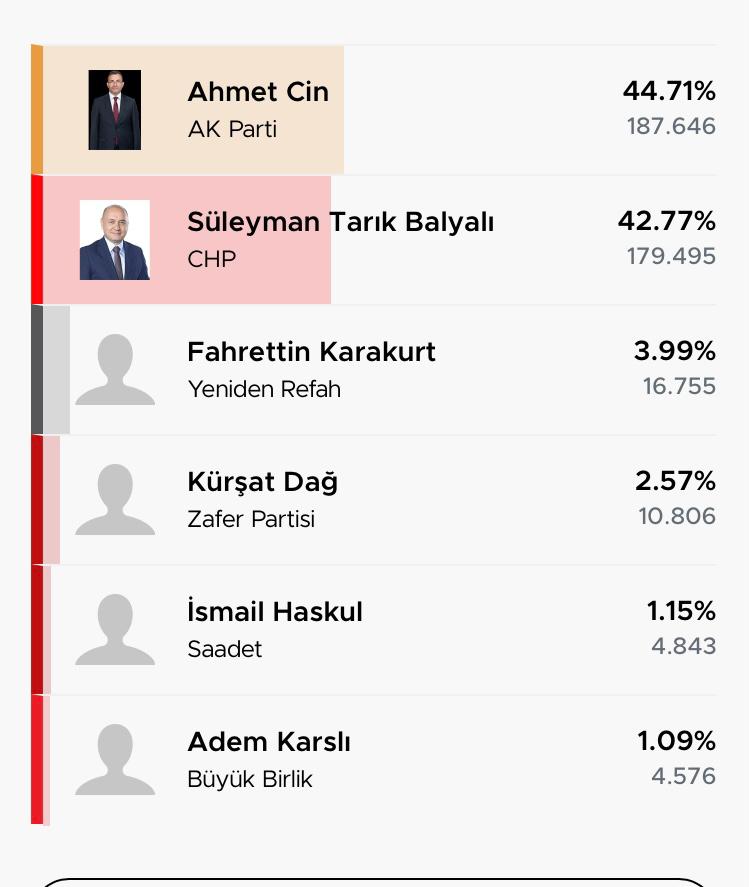Click the orange AK Parti result bar
This screenshot has height=887, width=749.
pyautogui.click(x=36, y=108)
